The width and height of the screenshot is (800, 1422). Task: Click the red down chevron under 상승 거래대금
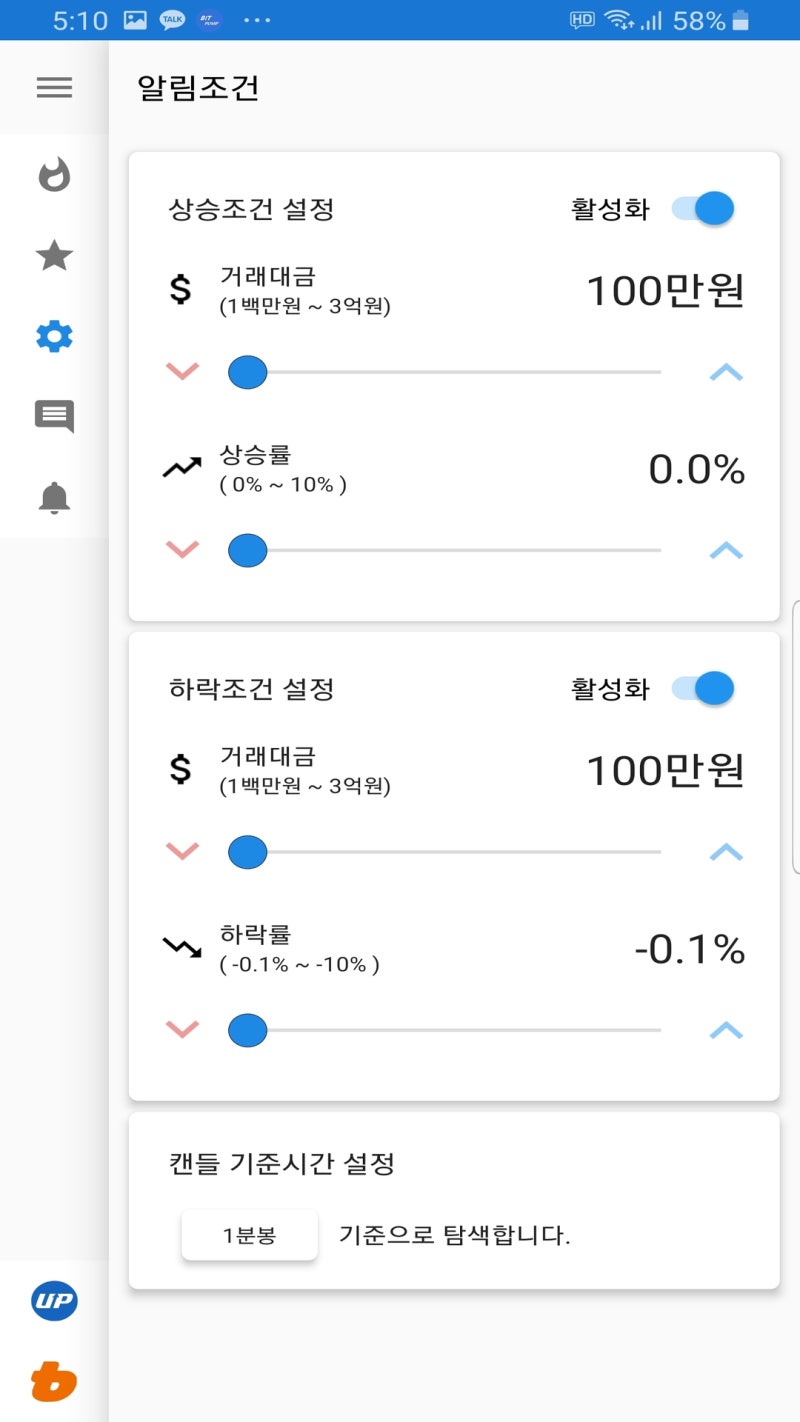(x=182, y=371)
